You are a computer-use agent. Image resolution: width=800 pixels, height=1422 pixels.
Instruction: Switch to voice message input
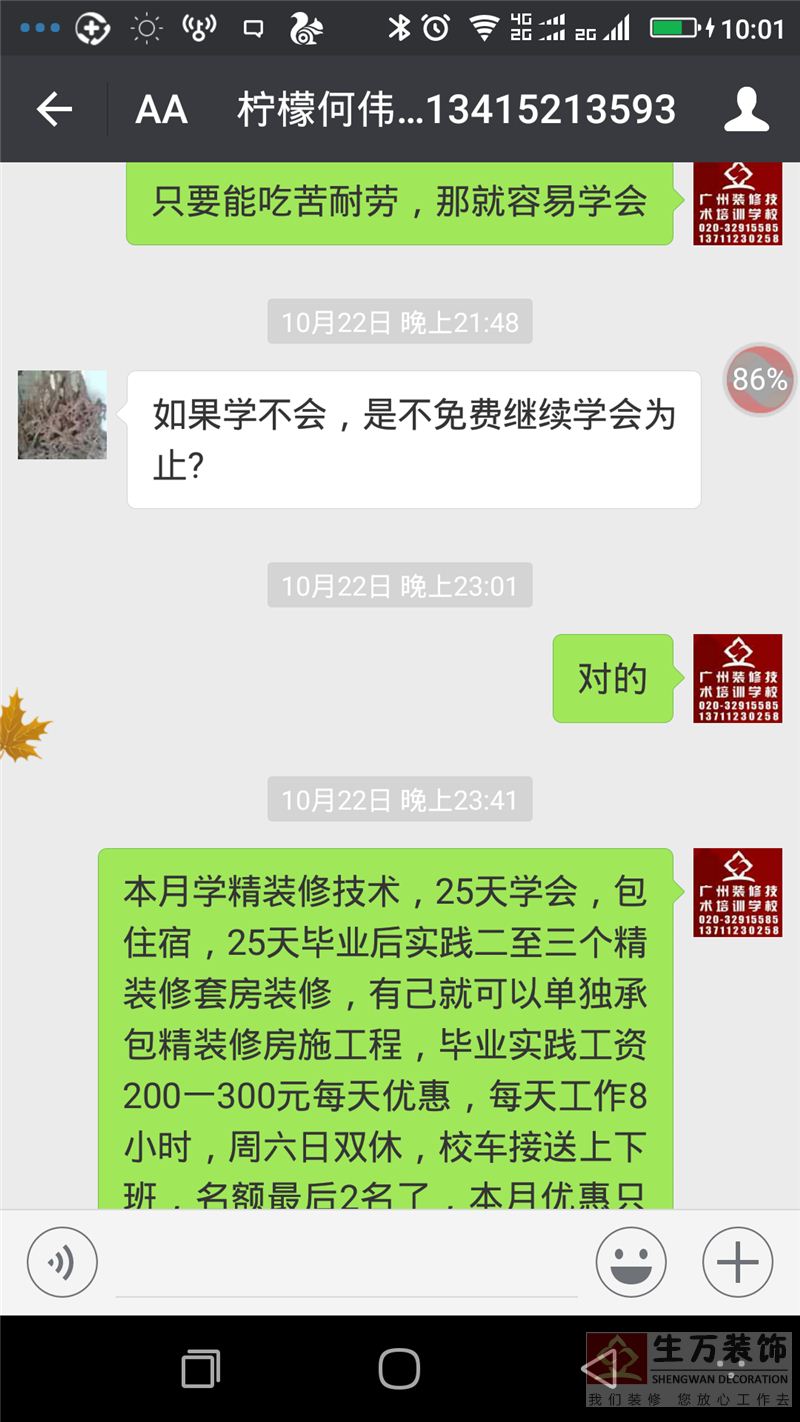pyautogui.click(x=62, y=1262)
